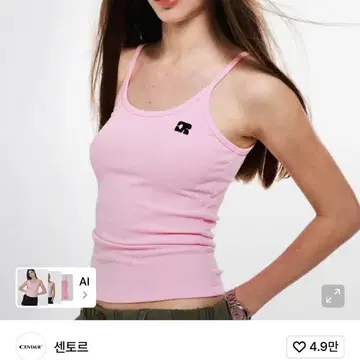Open the AI similar-items thumbnail strip
This screenshot has width=360, height=360.
coord(56,287)
